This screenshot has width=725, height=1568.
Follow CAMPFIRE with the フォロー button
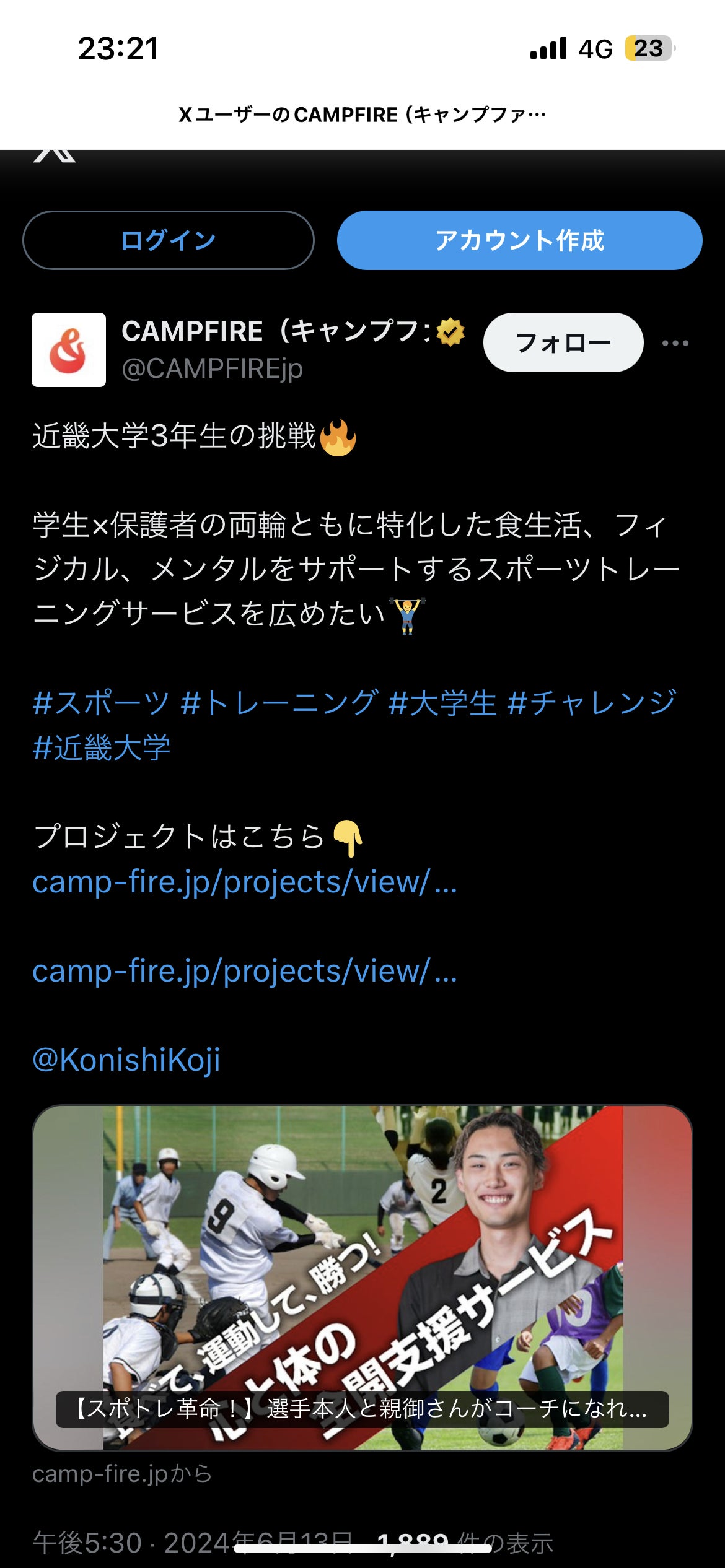563,342
